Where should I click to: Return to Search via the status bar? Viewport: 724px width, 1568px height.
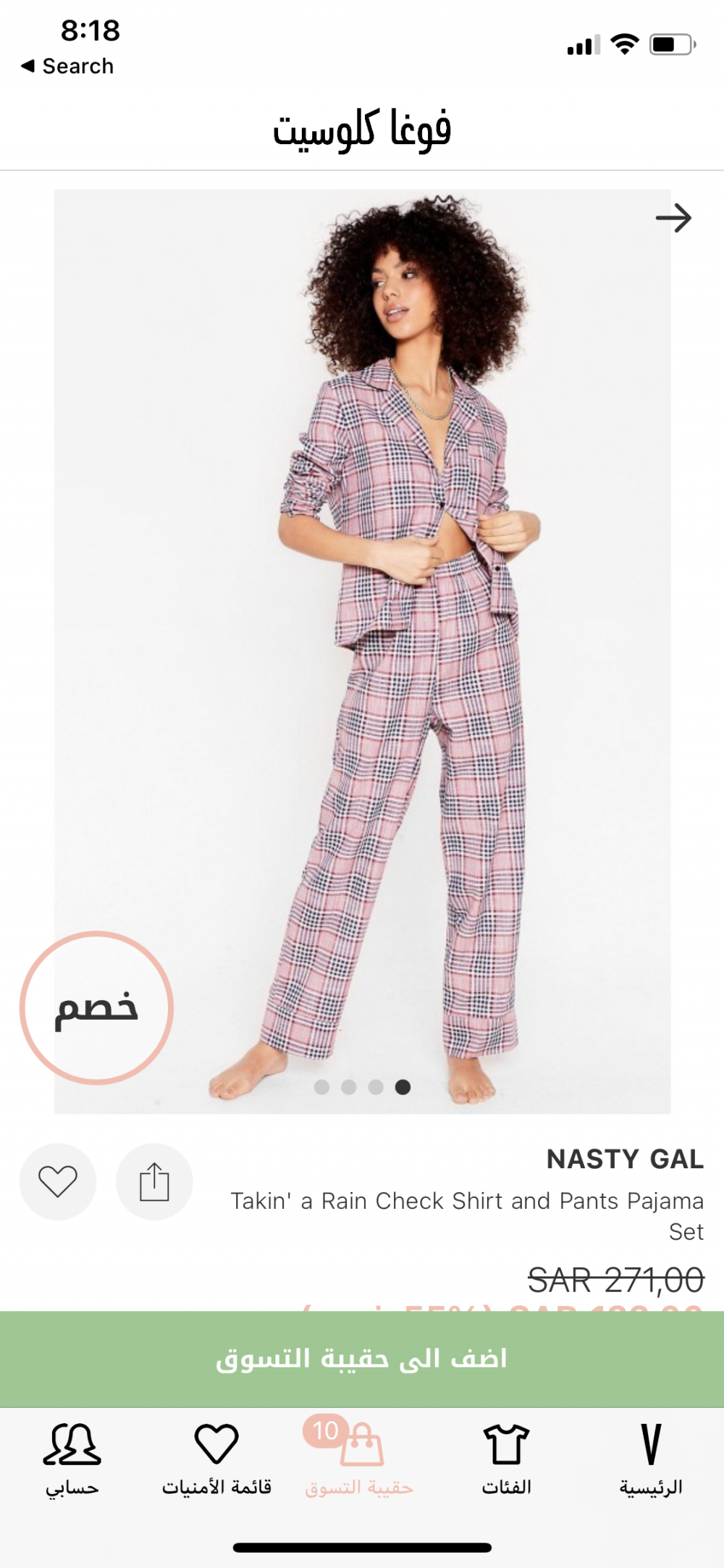(67, 66)
